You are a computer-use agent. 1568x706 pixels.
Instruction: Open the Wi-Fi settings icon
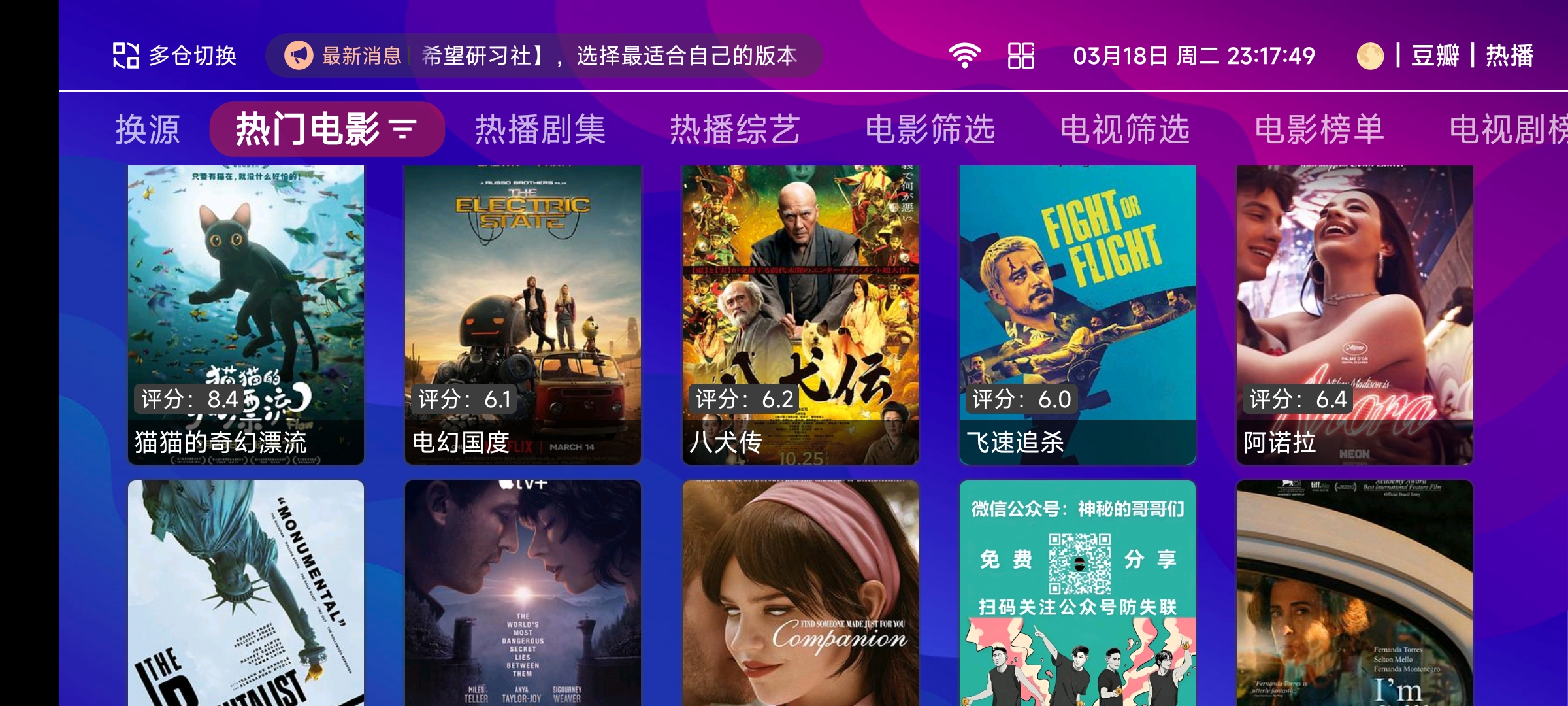pos(964,56)
